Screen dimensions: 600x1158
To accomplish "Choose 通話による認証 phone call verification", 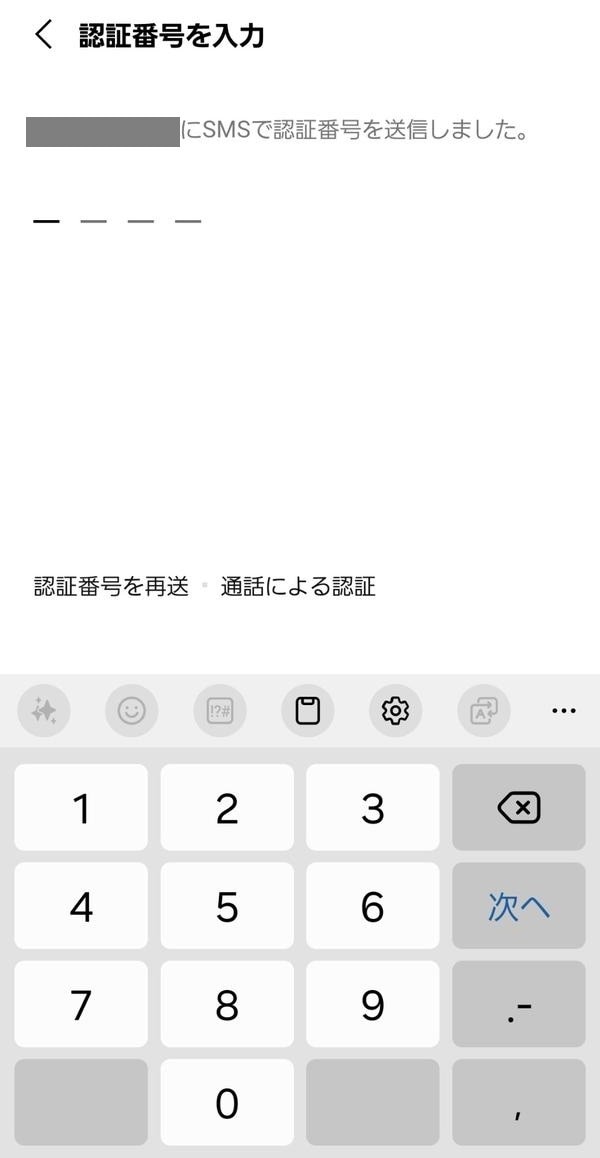I will 298,587.
